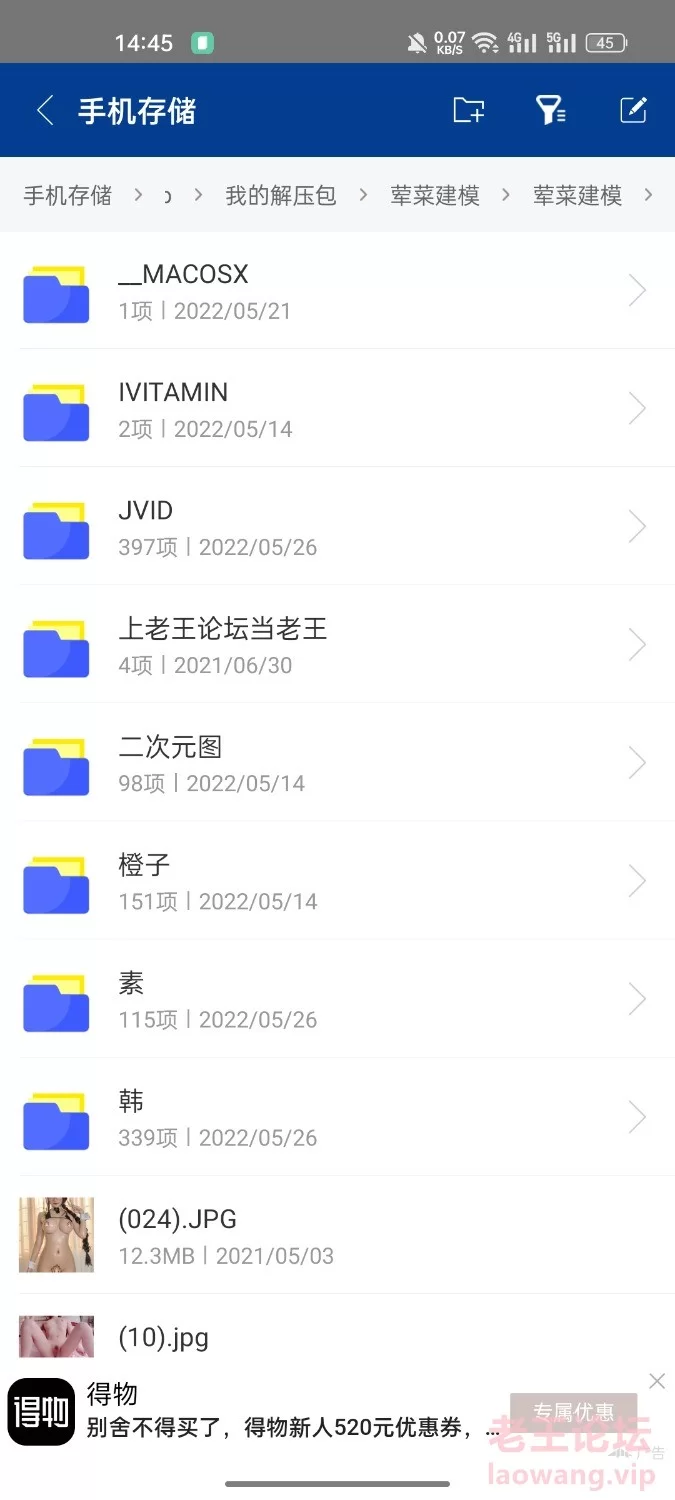Open the (024).JPG file
Viewport: 675px width, 1500px height.
coord(337,1235)
